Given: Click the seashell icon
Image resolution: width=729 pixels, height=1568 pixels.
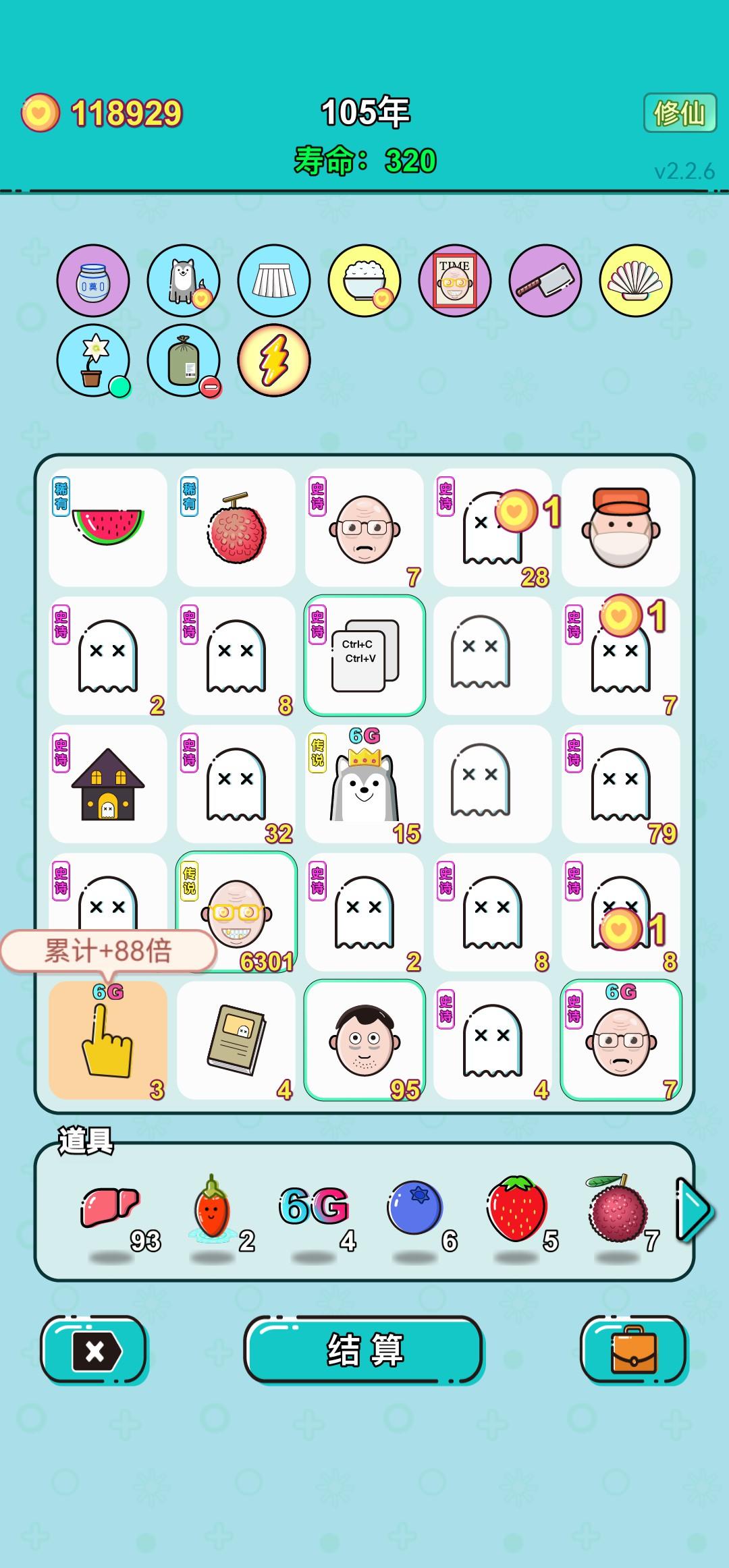Looking at the screenshot, I should (x=637, y=281).
